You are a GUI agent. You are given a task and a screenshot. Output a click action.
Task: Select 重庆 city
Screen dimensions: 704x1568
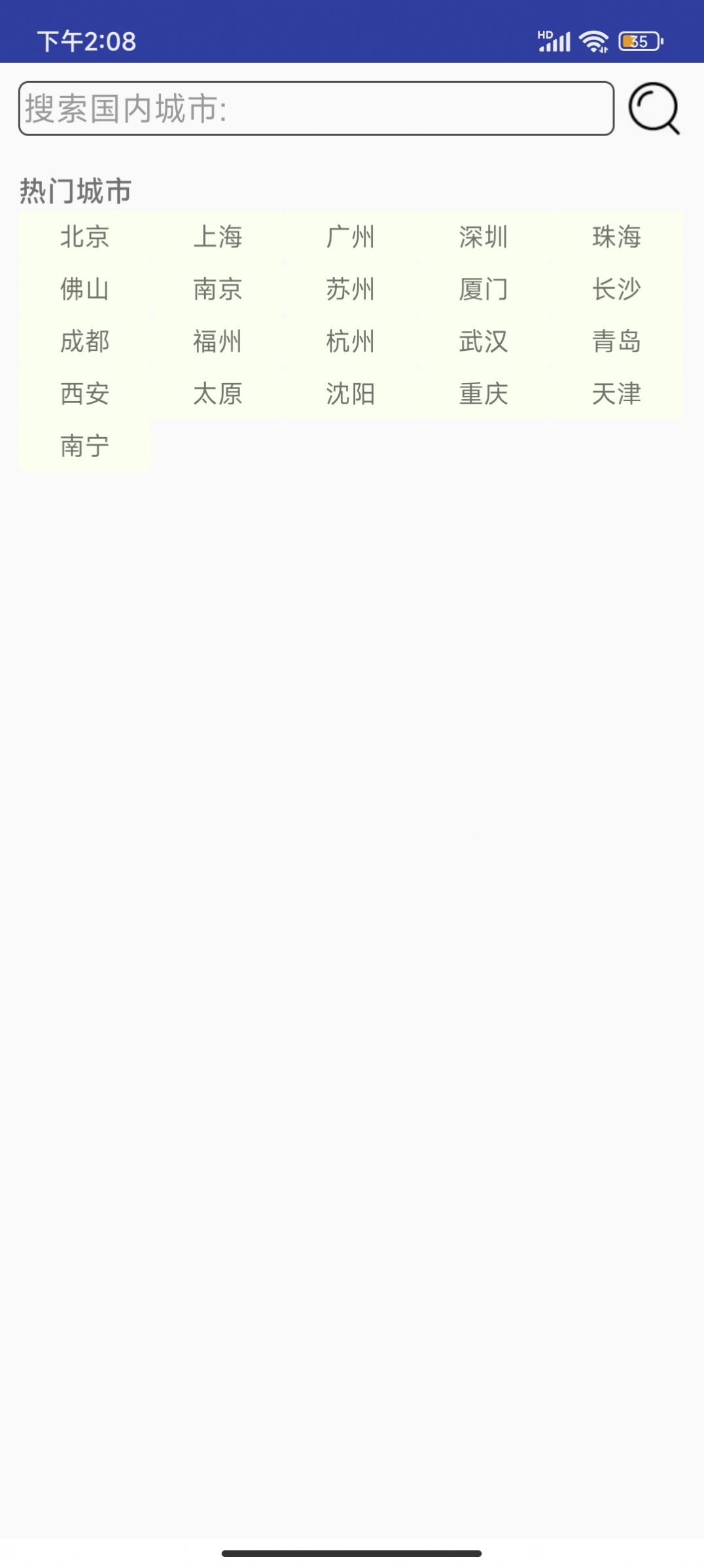tap(483, 394)
